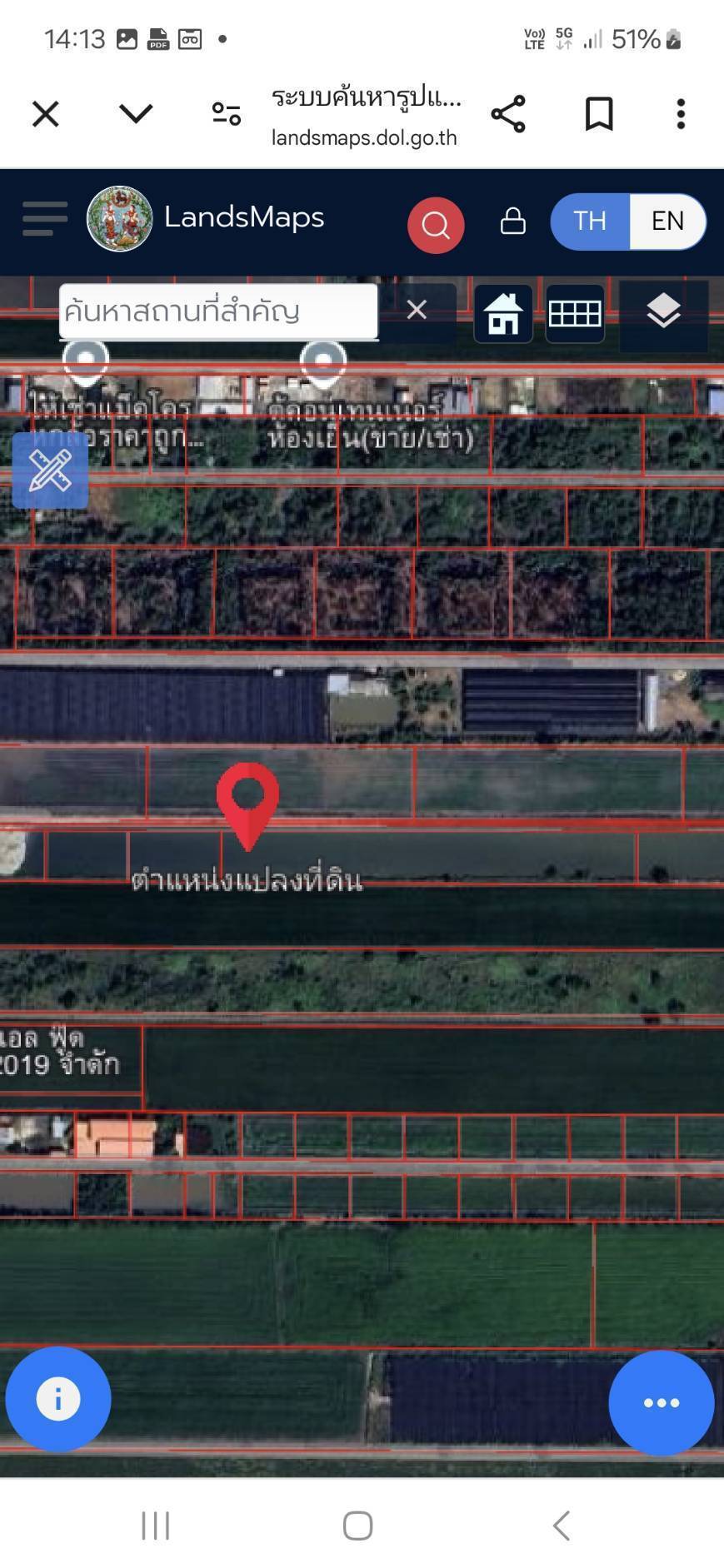Open the grid icon map tool
Image resolution: width=724 pixels, height=1568 pixels.
click(x=575, y=314)
